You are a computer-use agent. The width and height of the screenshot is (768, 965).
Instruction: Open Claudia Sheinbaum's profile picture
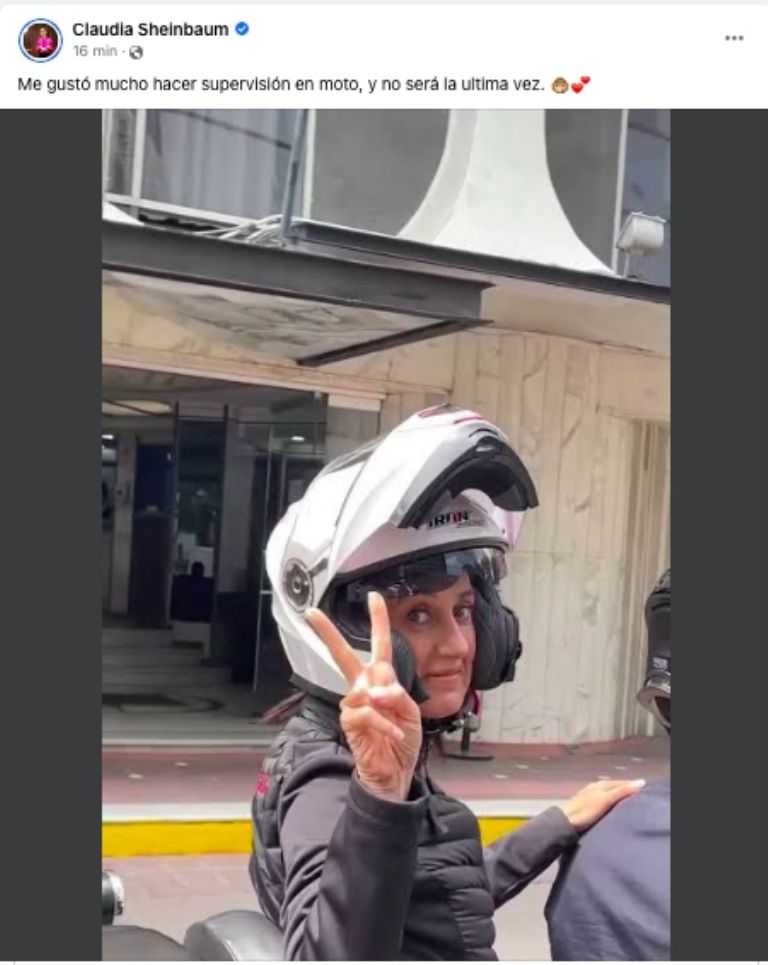pyautogui.click(x=40, y=40)
